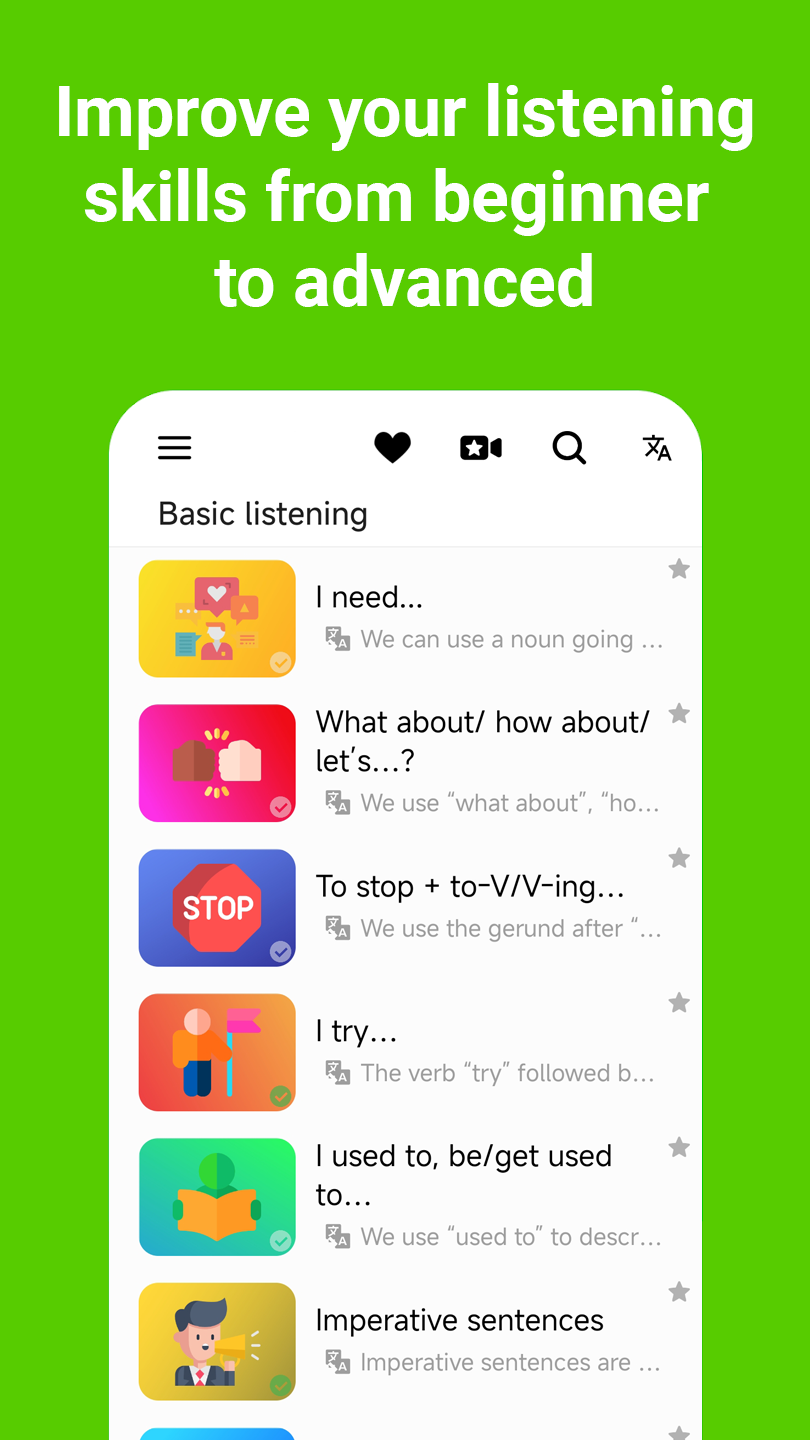Open the 'Basic listening' section header
Screen dimensions: 810x1440
262,513
